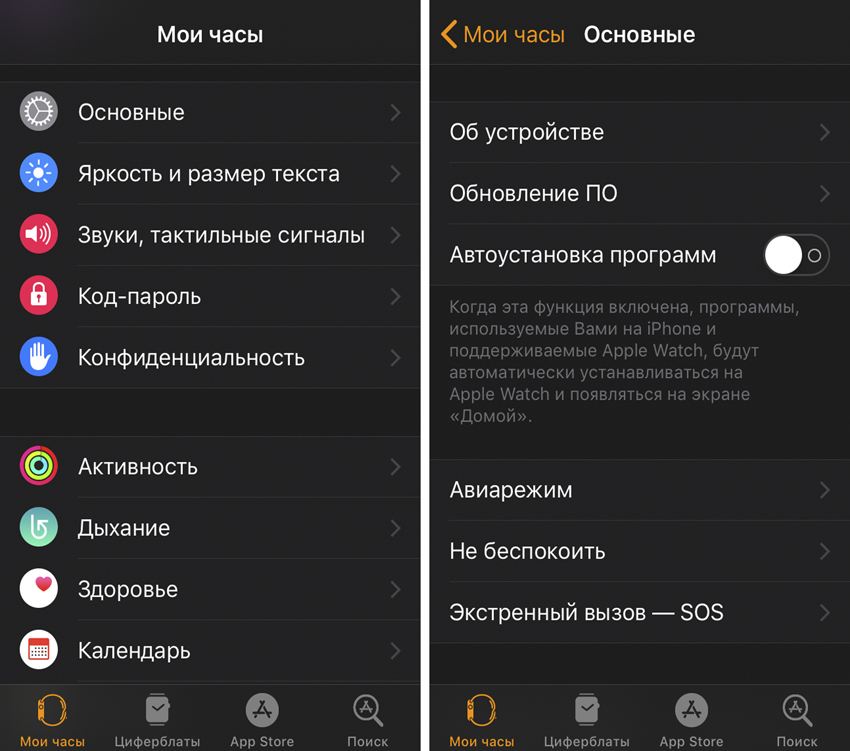Open the Дыхание row
Image resolution: width=850 pixels, height=751 pixels.
210,528
